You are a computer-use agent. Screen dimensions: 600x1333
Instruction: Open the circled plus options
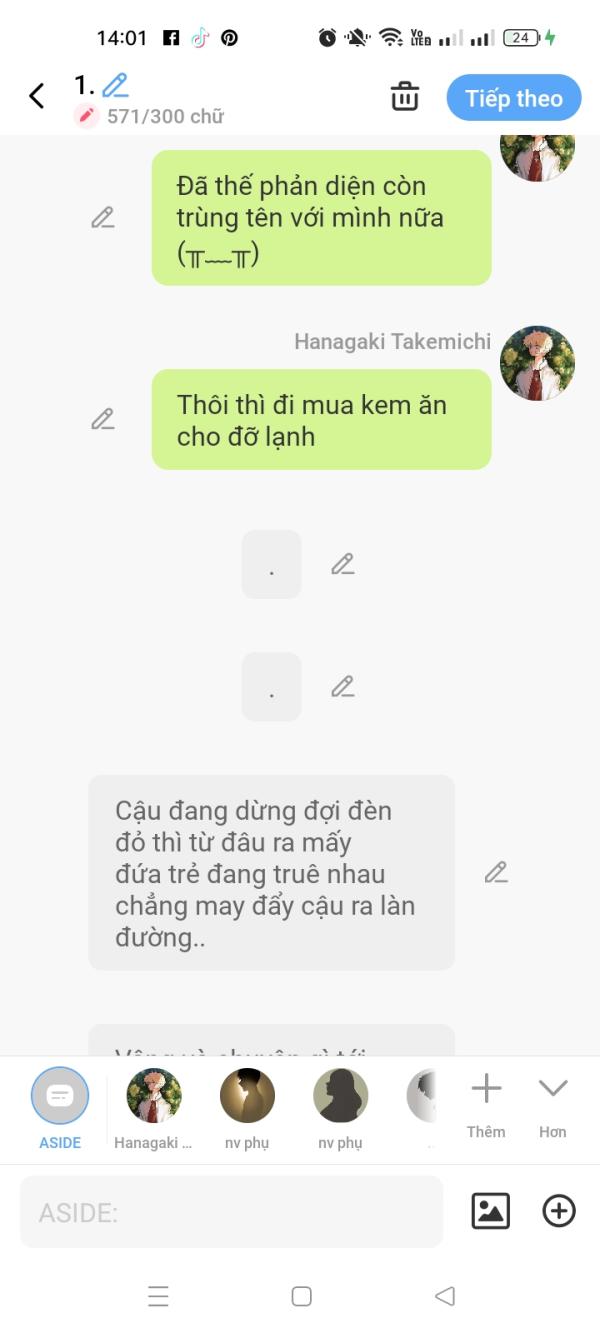point(558,1211)
